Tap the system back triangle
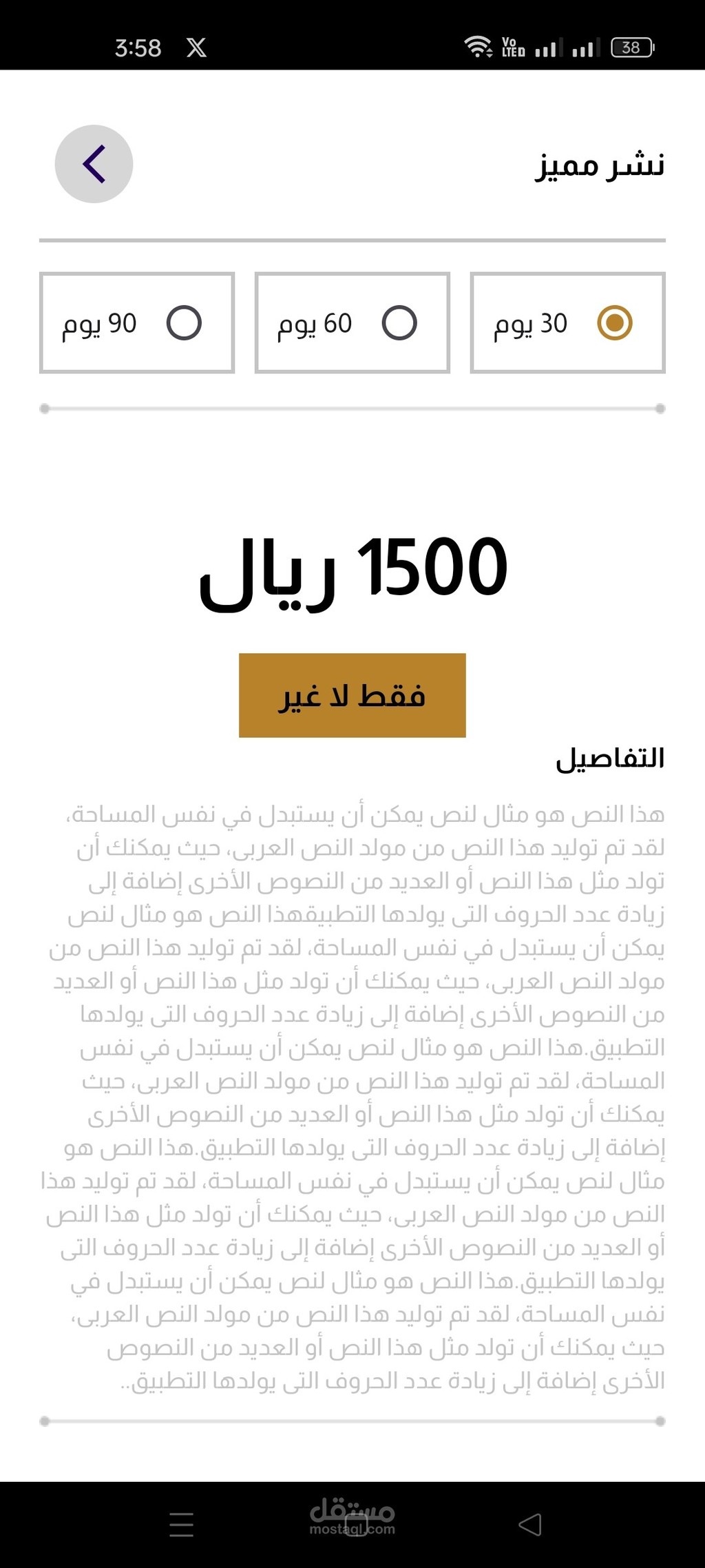705x1568 pixels. click(529, 1525)
